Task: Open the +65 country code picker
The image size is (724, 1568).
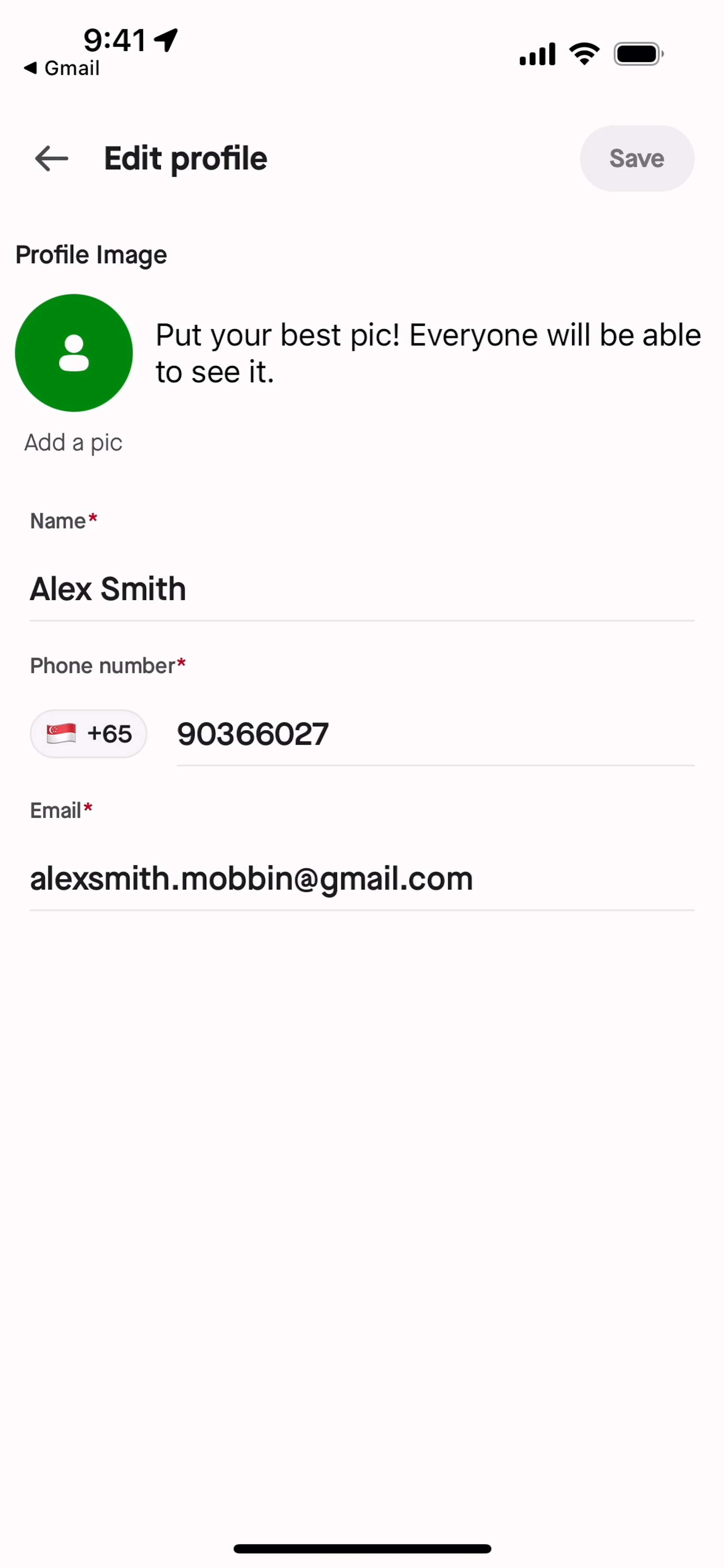Action: click(x=89, y=734)
